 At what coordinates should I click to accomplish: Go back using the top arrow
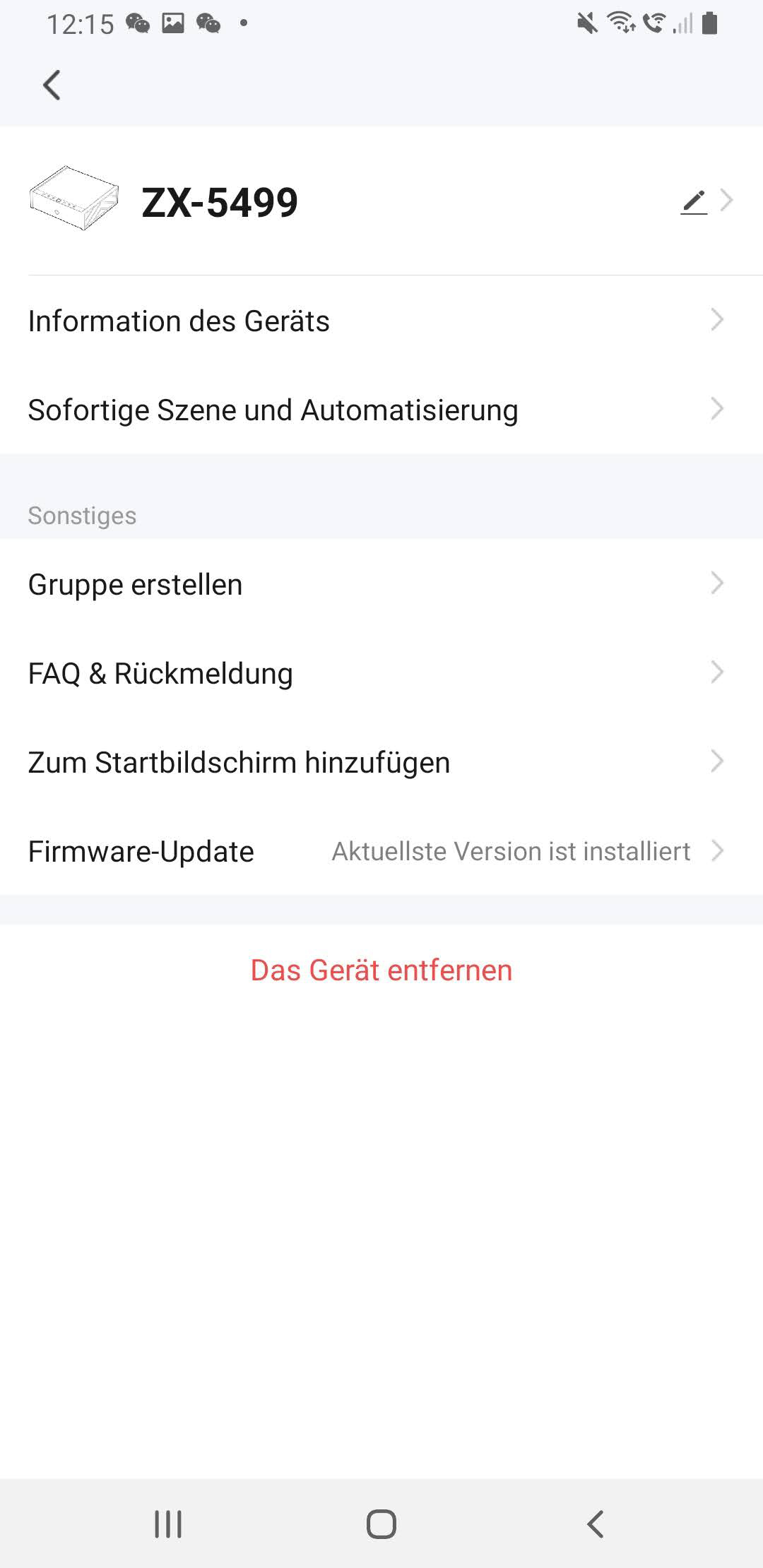coord(52,85)
